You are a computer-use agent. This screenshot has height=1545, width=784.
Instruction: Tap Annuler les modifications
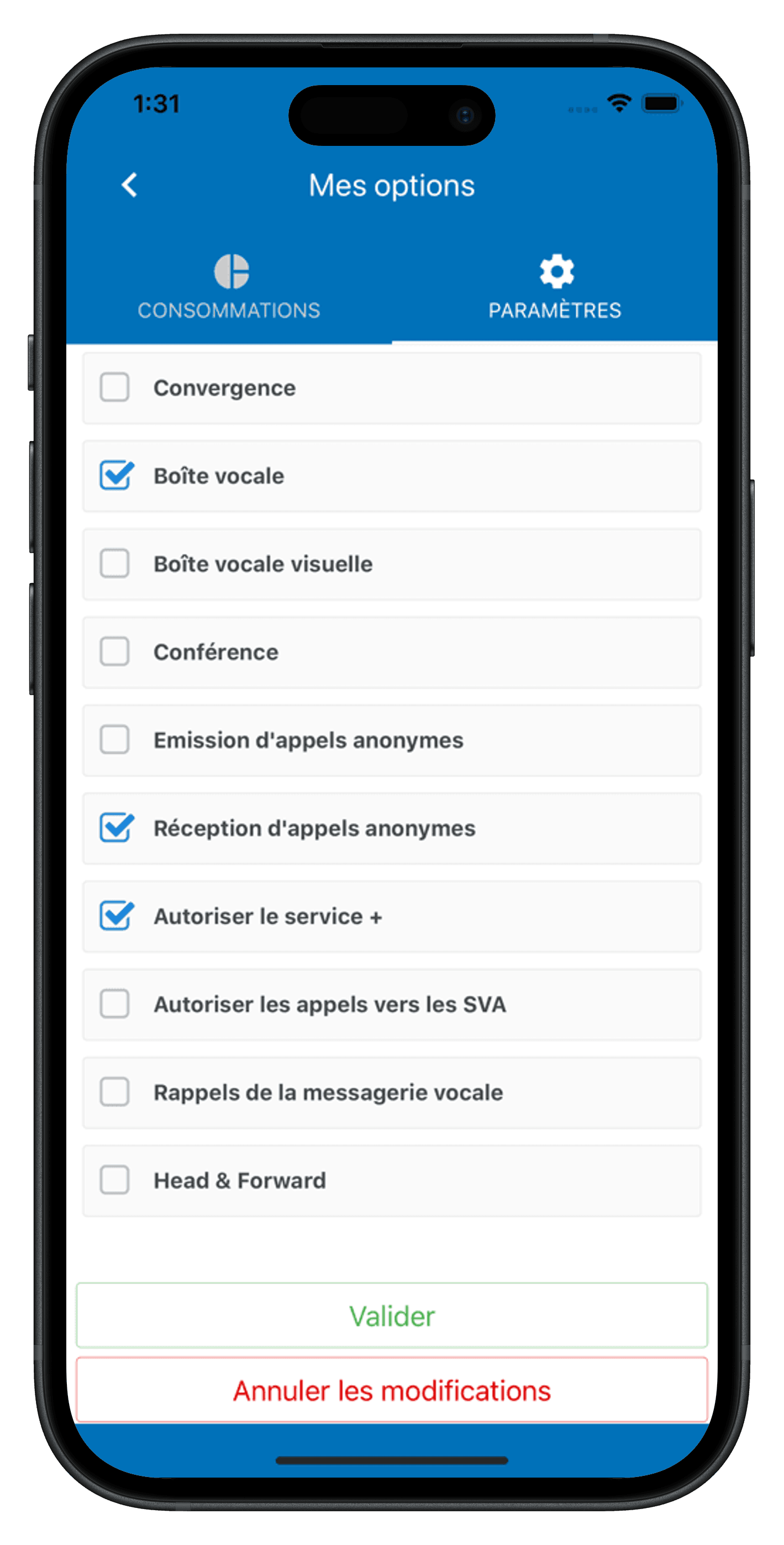[x=392, y=1390]
